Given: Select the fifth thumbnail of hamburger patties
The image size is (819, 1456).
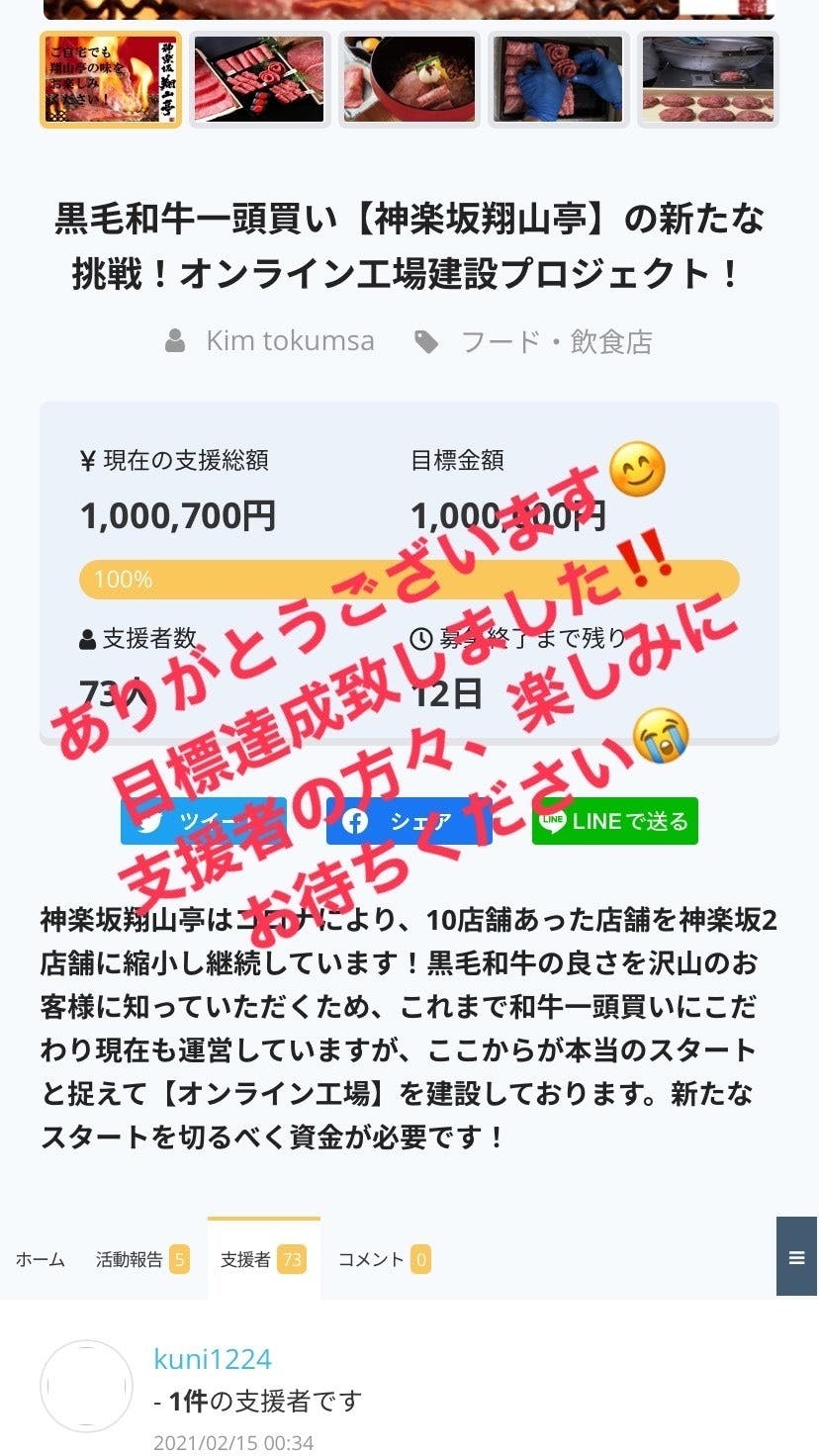Looking at the screenshot, I should click(x=707, y=80).
